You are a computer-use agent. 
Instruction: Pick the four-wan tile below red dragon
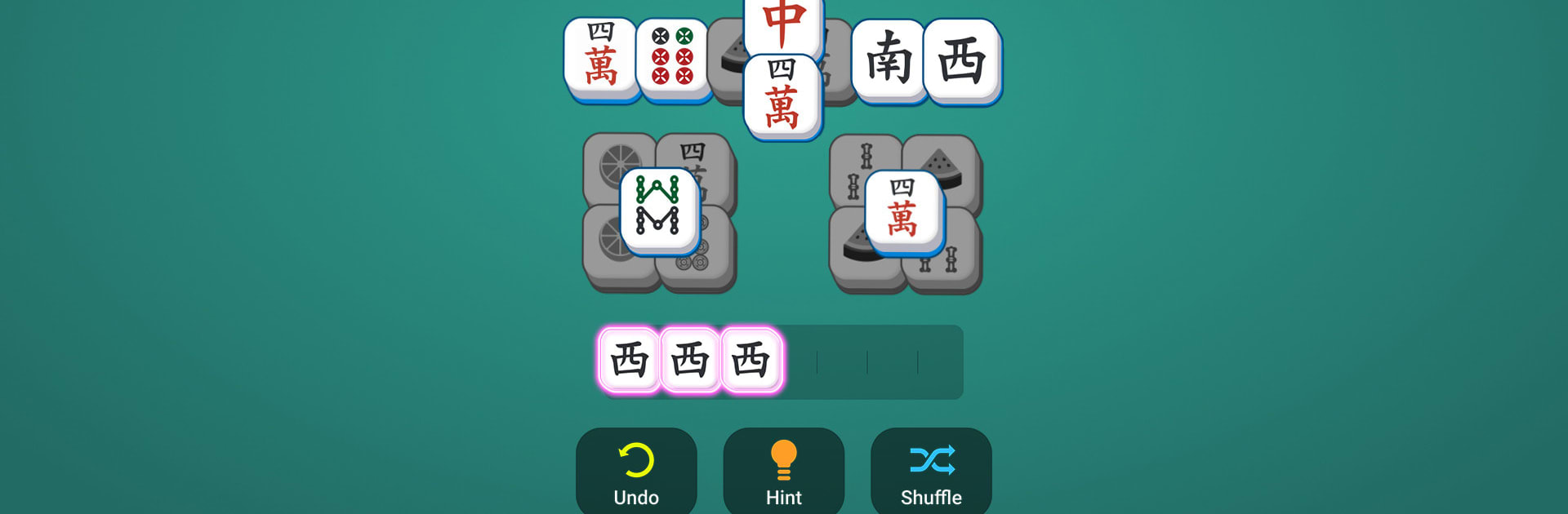click(x=782, y=94)
